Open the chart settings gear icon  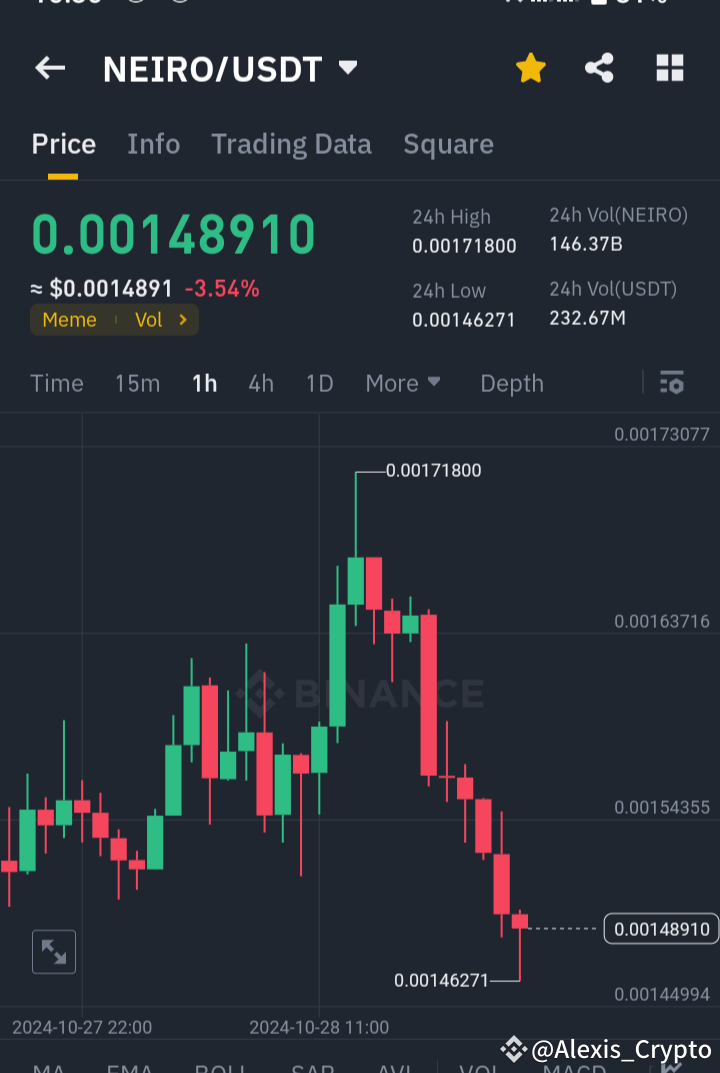tap(671, 383)
